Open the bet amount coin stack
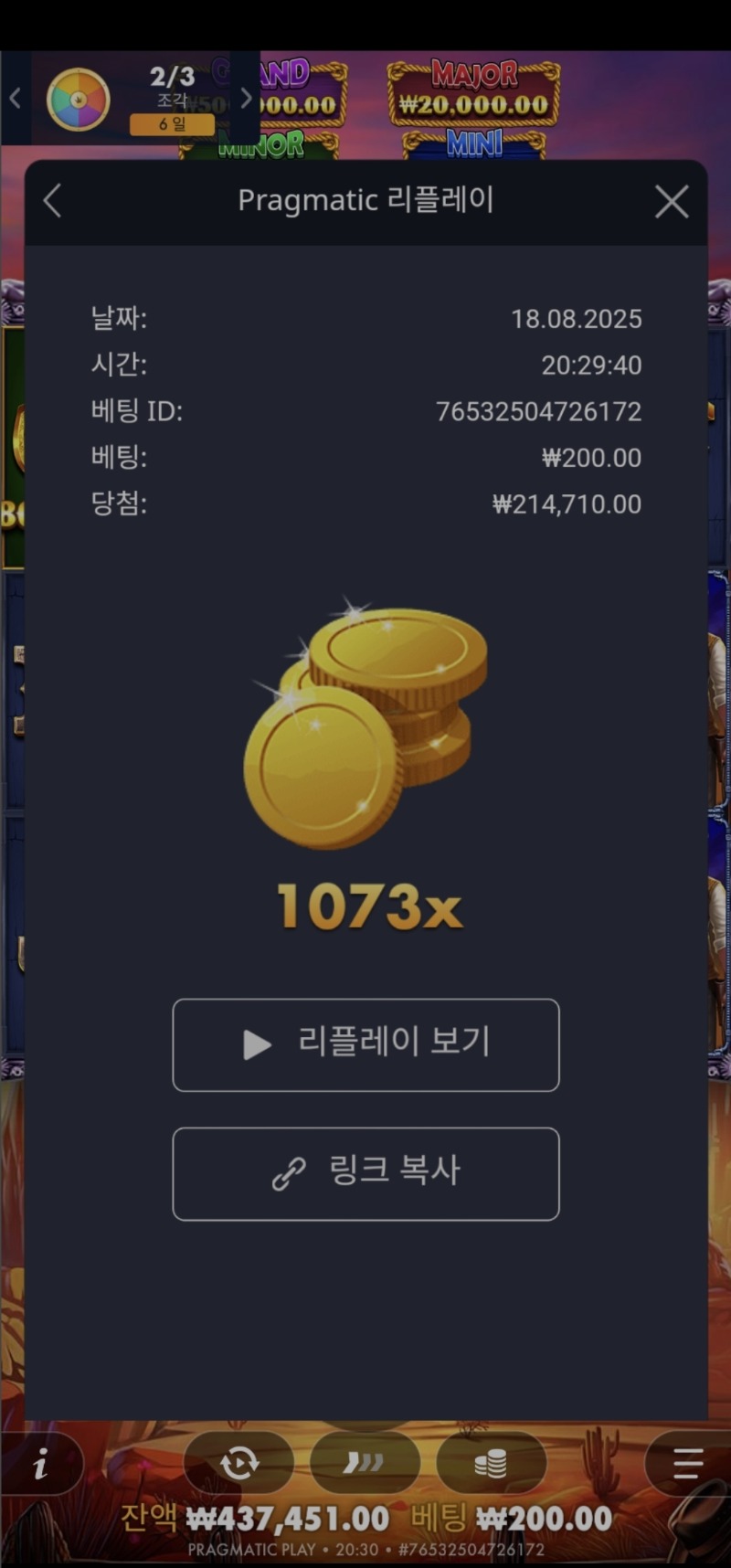Screen dimensions: 731x1568 (491, 1463)
